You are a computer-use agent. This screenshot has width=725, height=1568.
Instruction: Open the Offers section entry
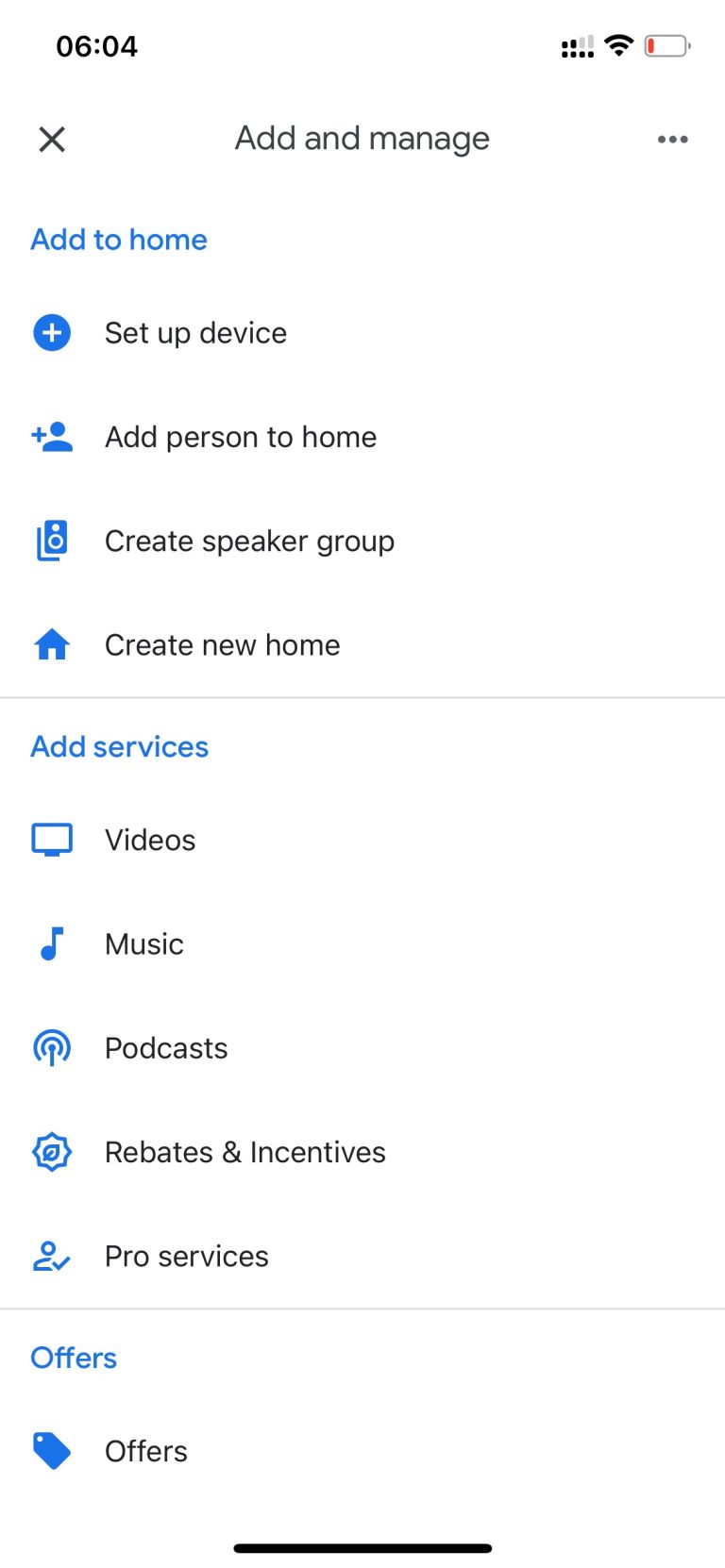[x=146, y=1450]
